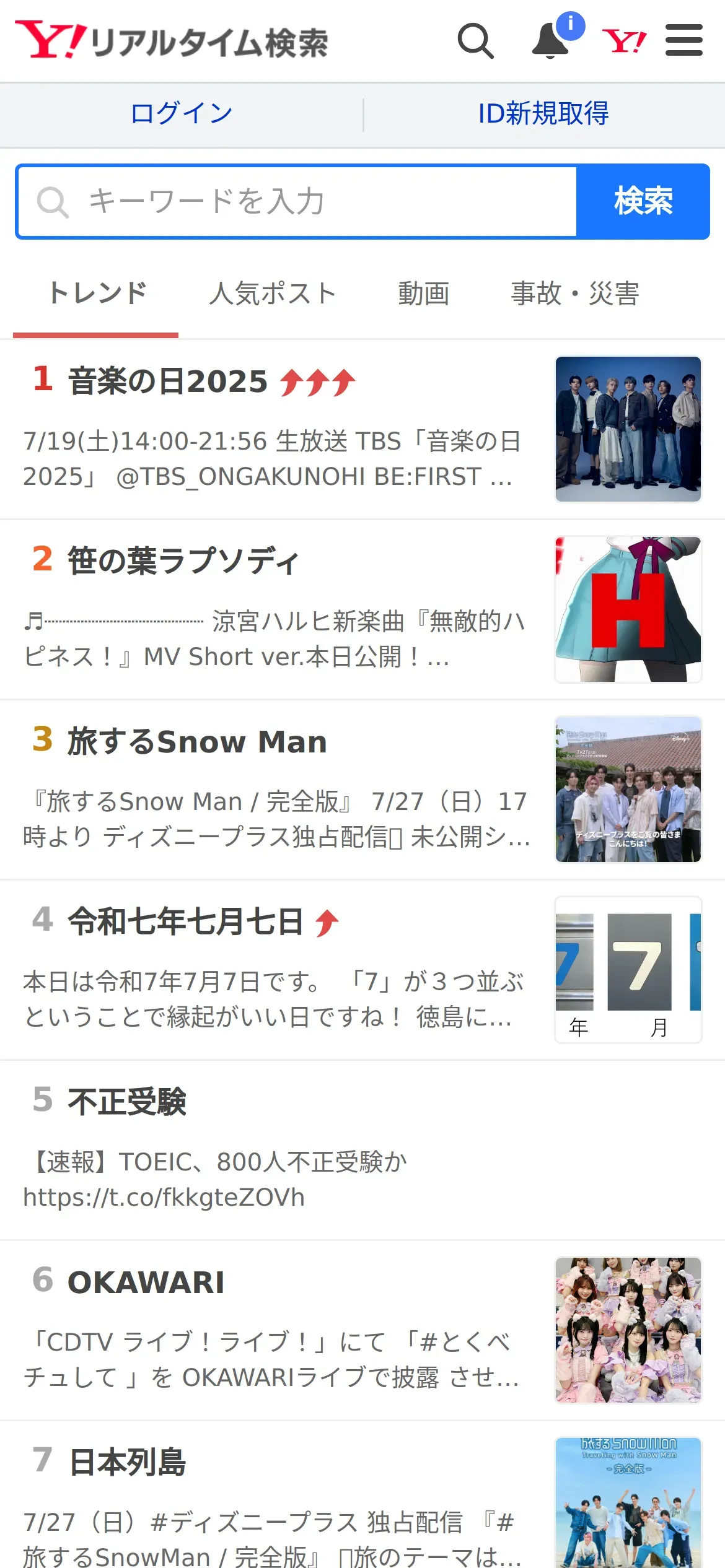The height and width of the screenshot is (1568, 725).
Task: Open the hamburger menu
Action: (683, 41)
